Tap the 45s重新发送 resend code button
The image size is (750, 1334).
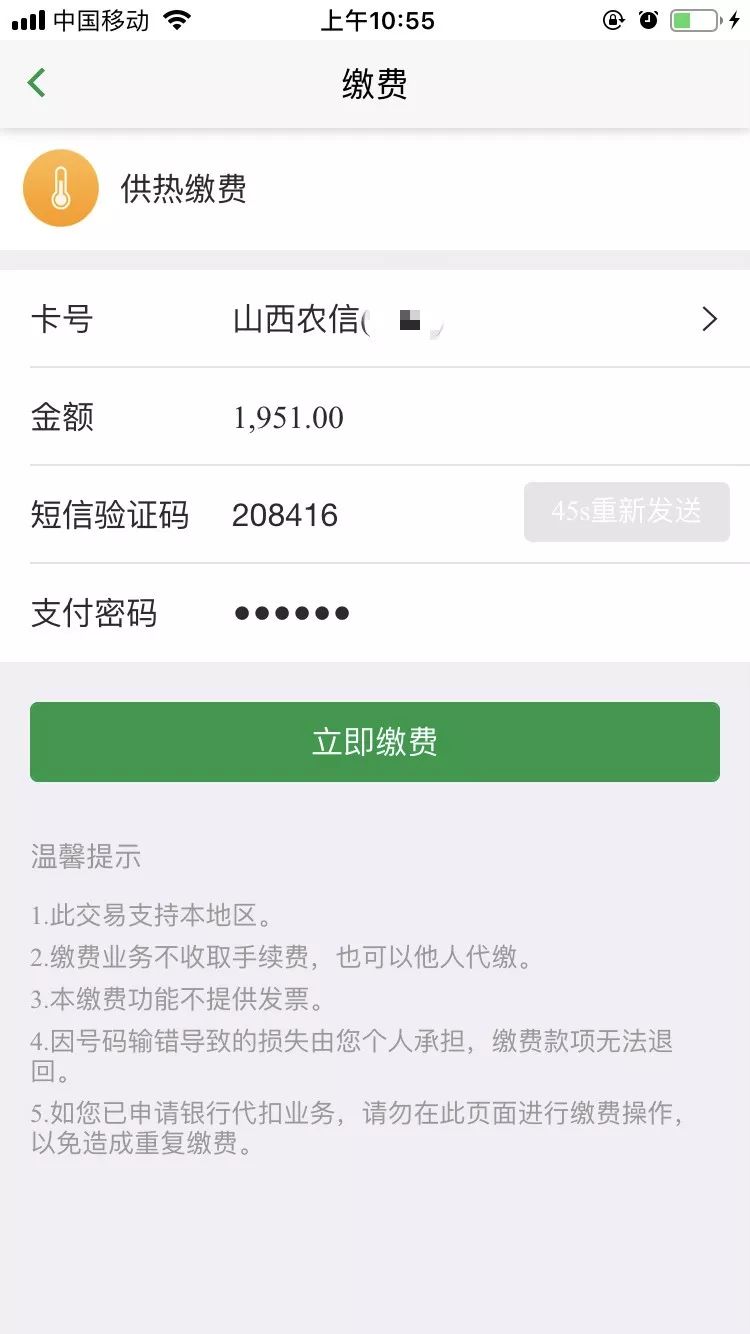[626, 512]
